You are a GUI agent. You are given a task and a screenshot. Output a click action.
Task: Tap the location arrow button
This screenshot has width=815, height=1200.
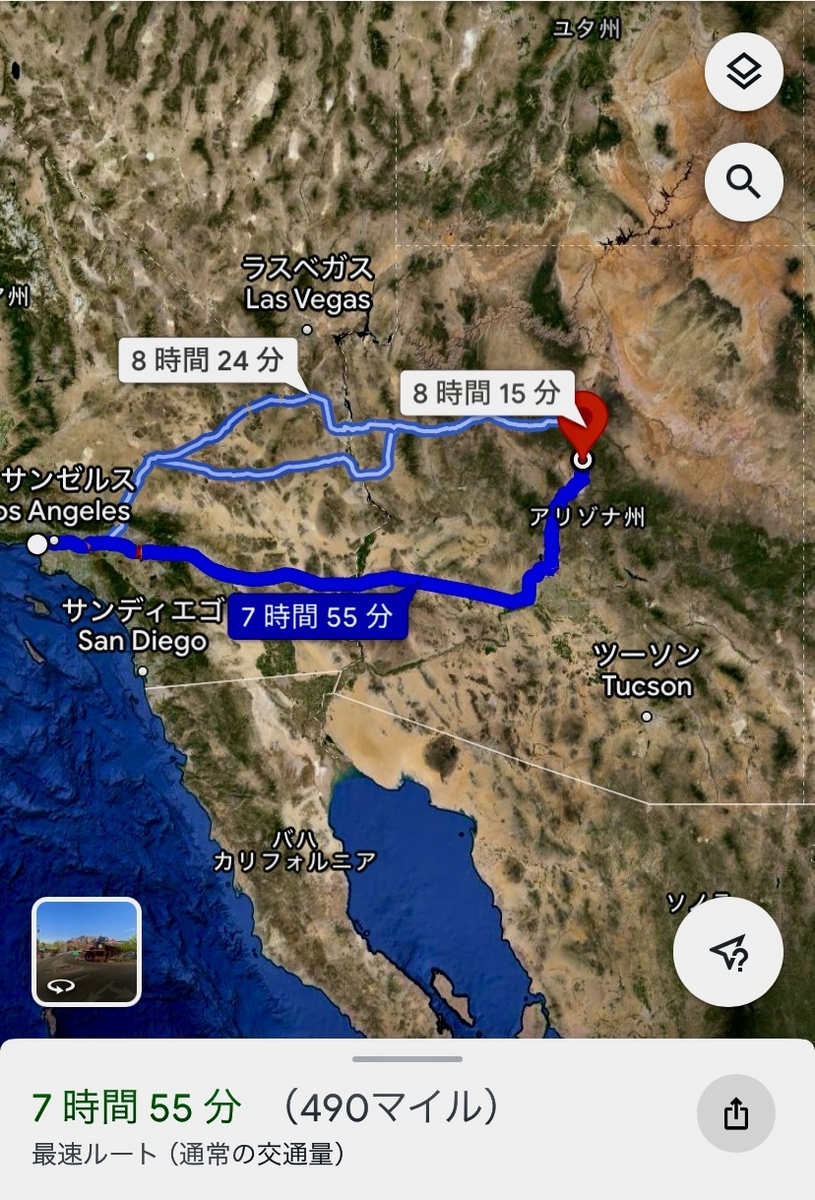(727, 952)
